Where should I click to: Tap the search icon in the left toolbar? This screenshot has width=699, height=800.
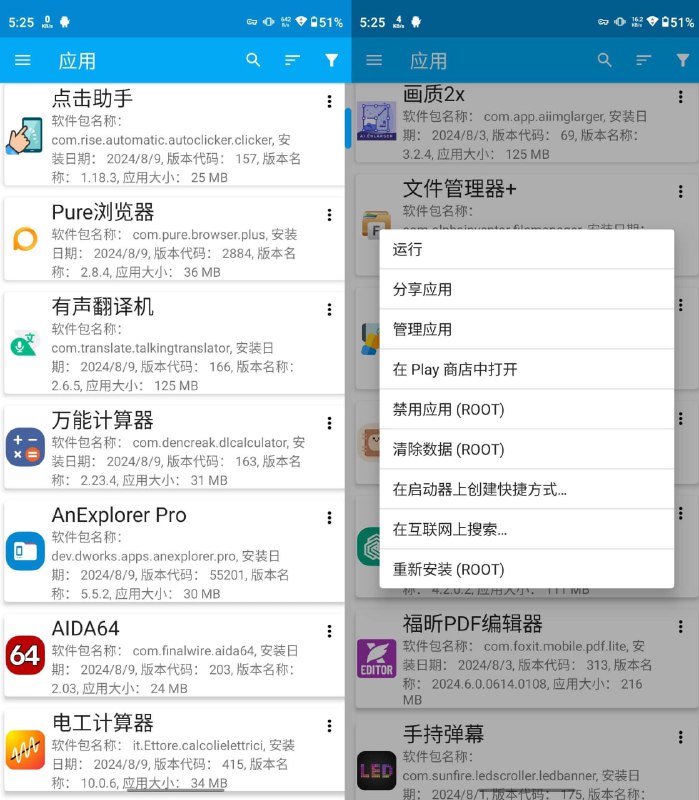(x=254, y=60)
